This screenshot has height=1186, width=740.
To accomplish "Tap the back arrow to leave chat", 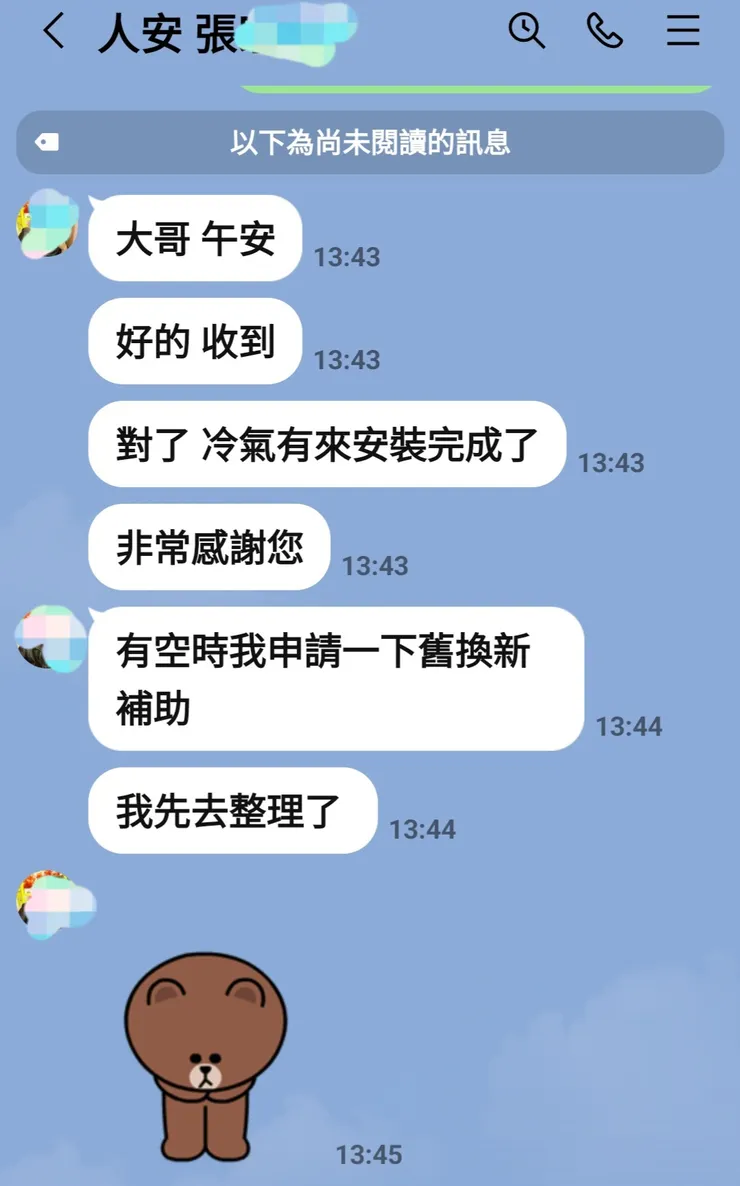I will 53,31.
